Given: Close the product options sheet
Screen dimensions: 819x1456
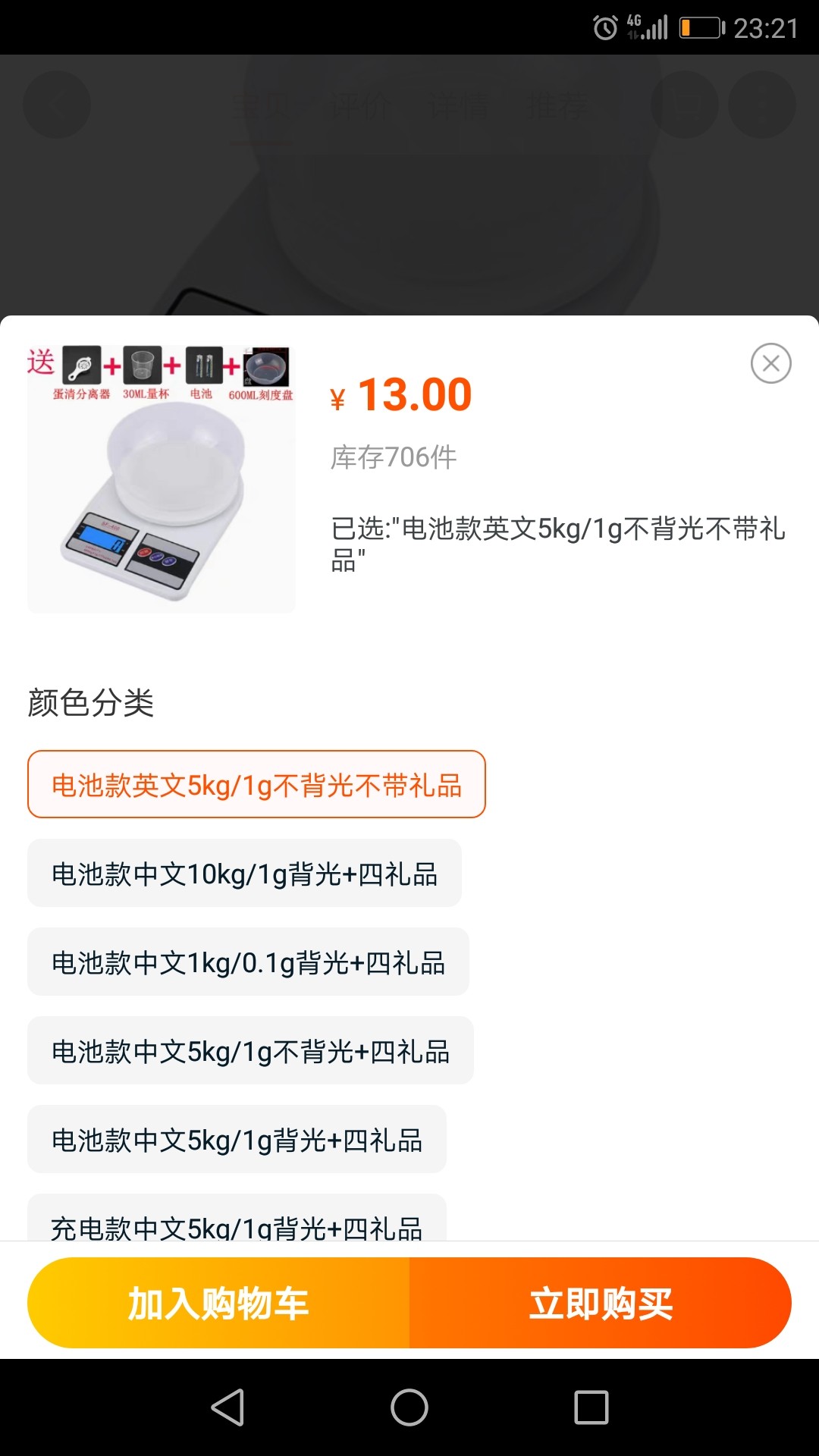Looking at the screenshot, I should point(770,363).
